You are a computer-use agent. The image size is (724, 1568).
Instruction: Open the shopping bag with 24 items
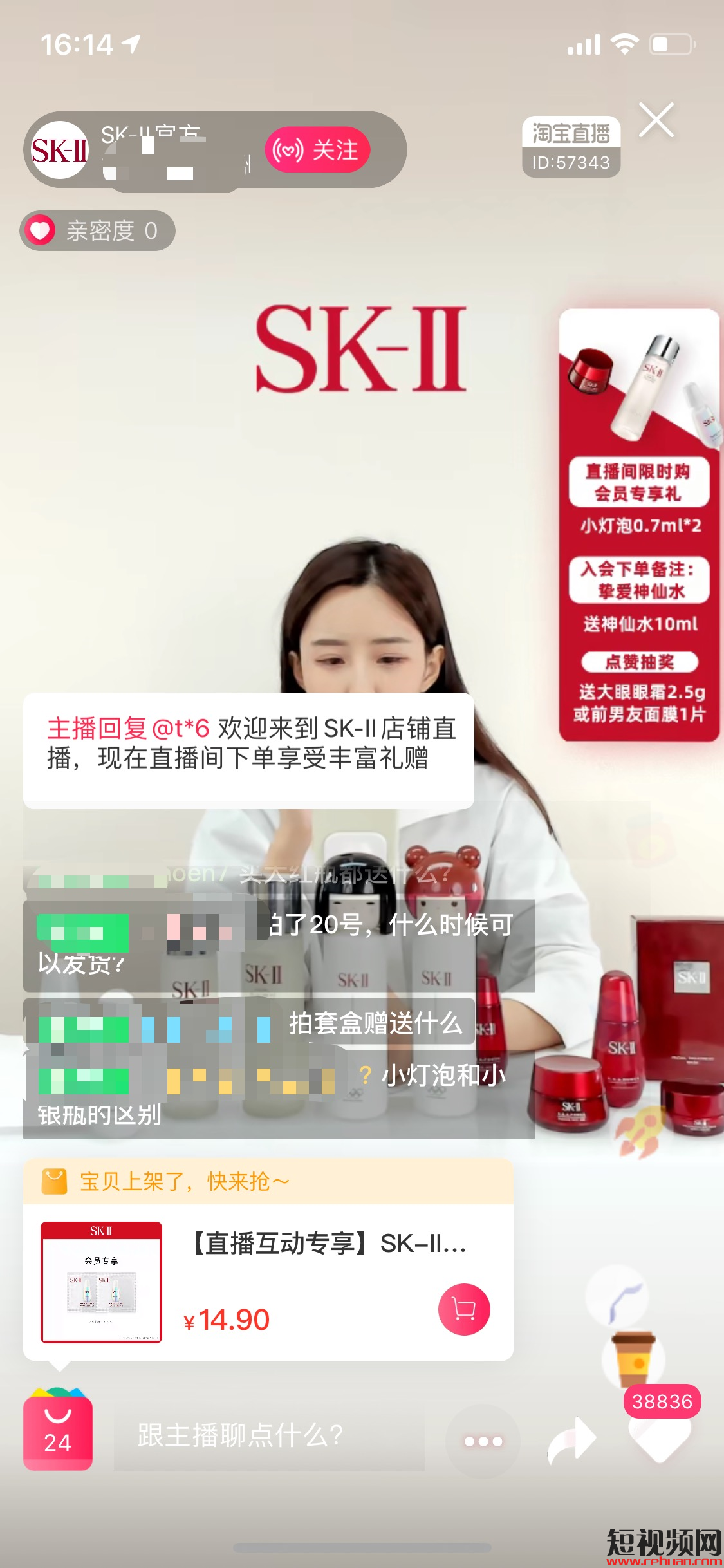tap(58, 1430)
